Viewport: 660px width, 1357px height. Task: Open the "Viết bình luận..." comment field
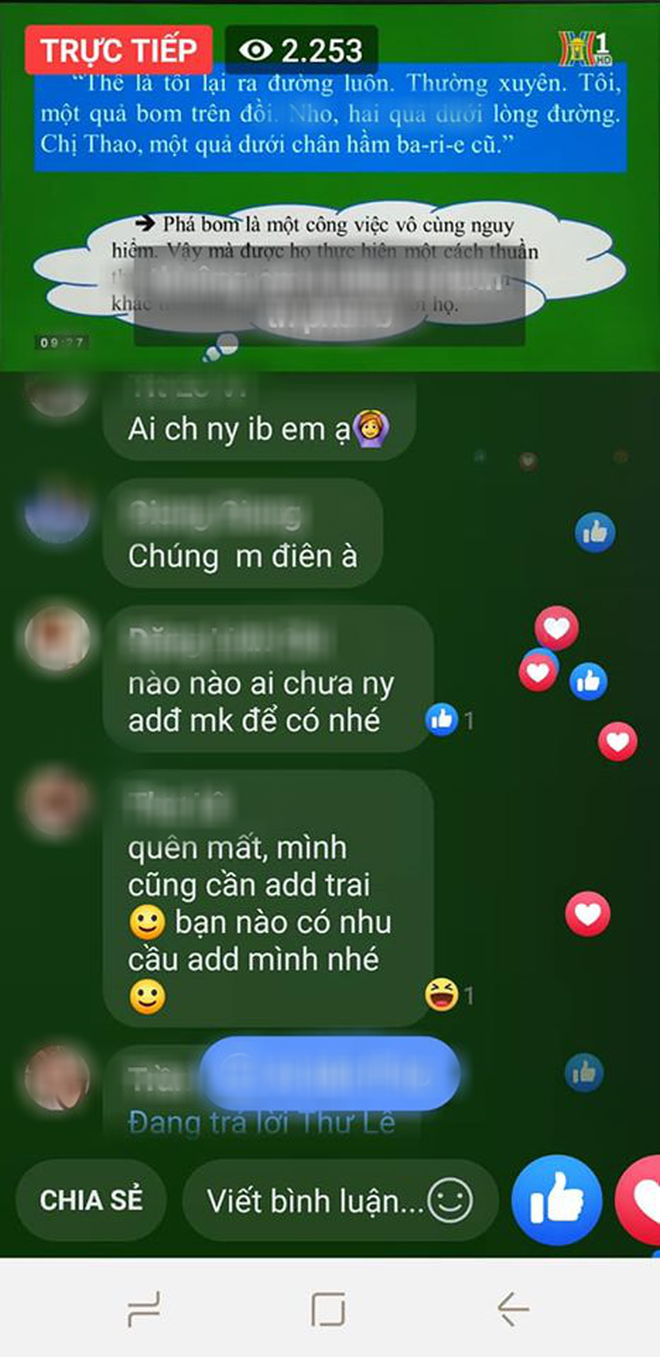[x=314, y=1200]
